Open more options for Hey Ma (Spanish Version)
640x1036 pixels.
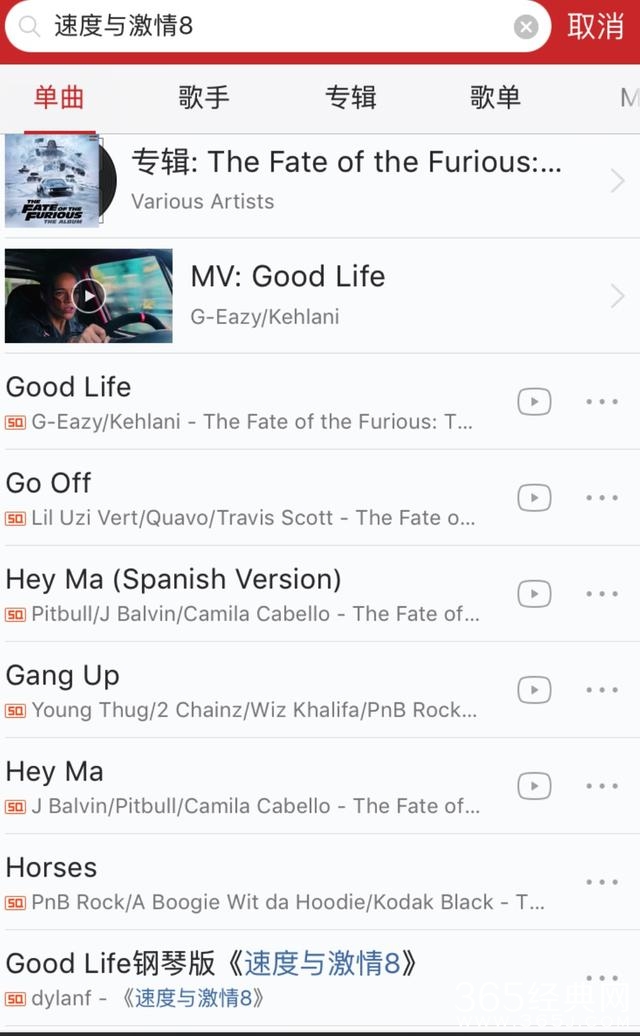coord(602,593)
